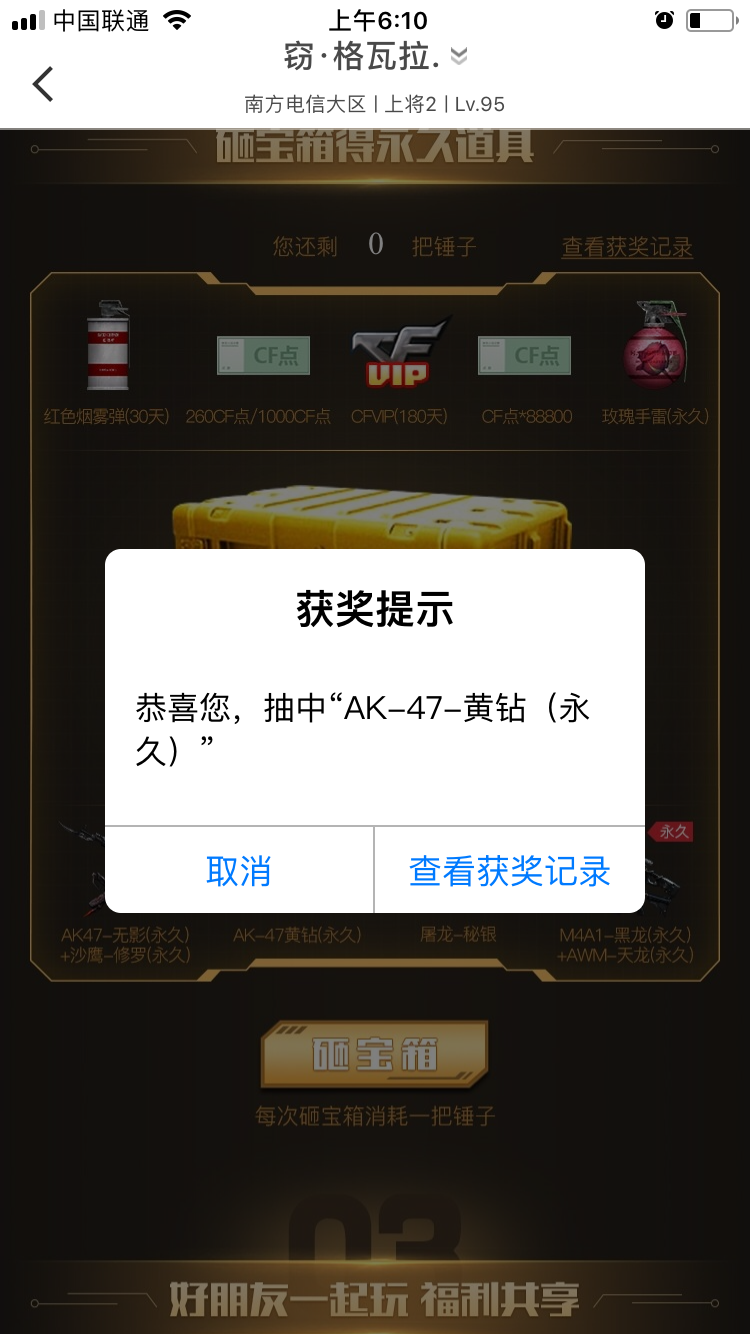Open 查看获奖记录 from the dialog
This screenshot has width=750, height=1334.
coord(510,871)
